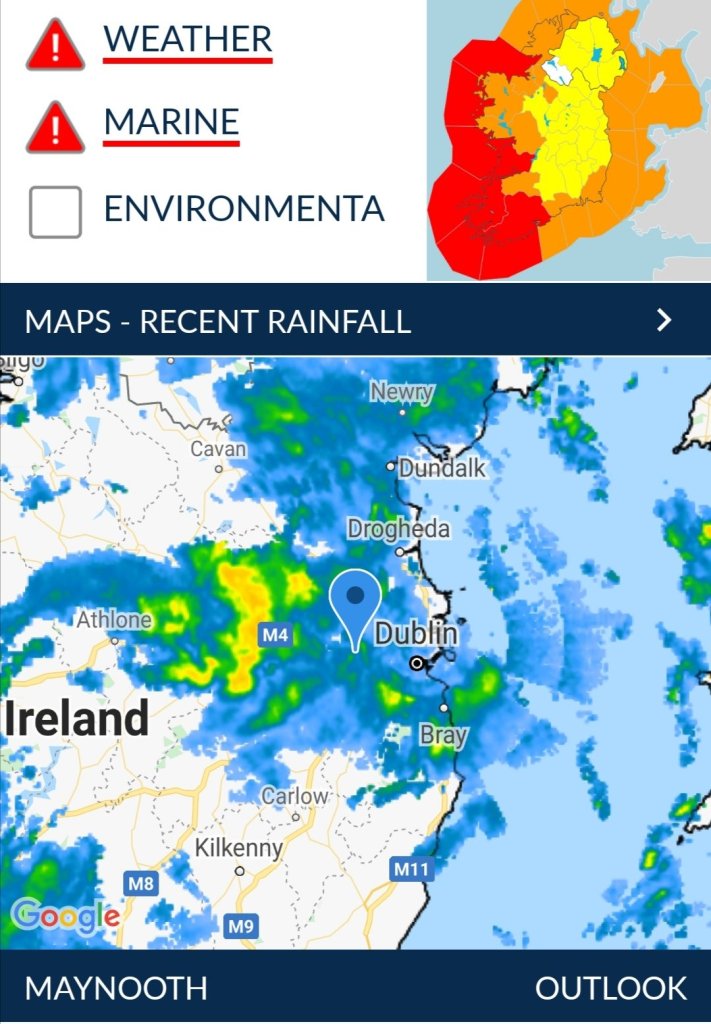
Task: Open the Ireland warnings map thumbnail
Action: click(568, 140)
